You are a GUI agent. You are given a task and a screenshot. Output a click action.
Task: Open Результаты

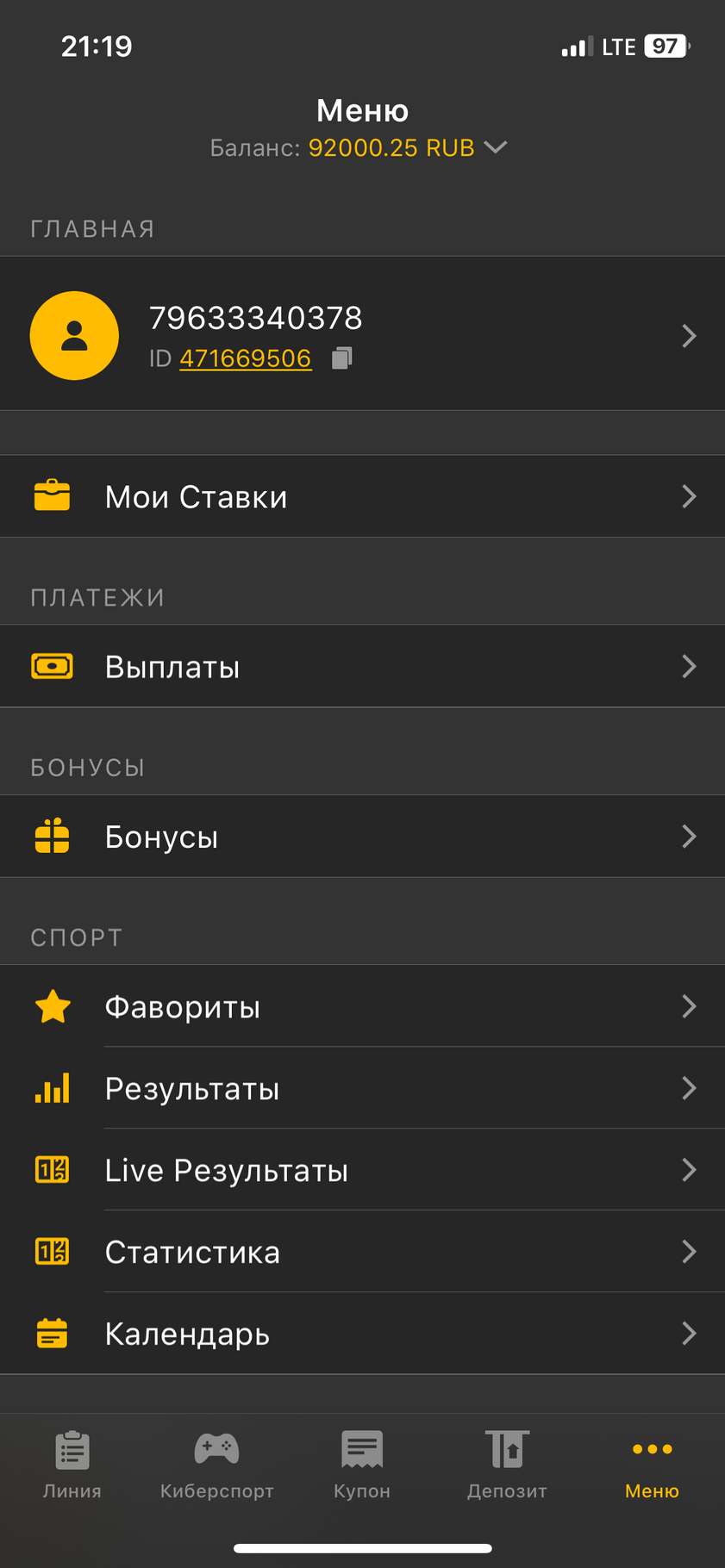point(362,1088)
